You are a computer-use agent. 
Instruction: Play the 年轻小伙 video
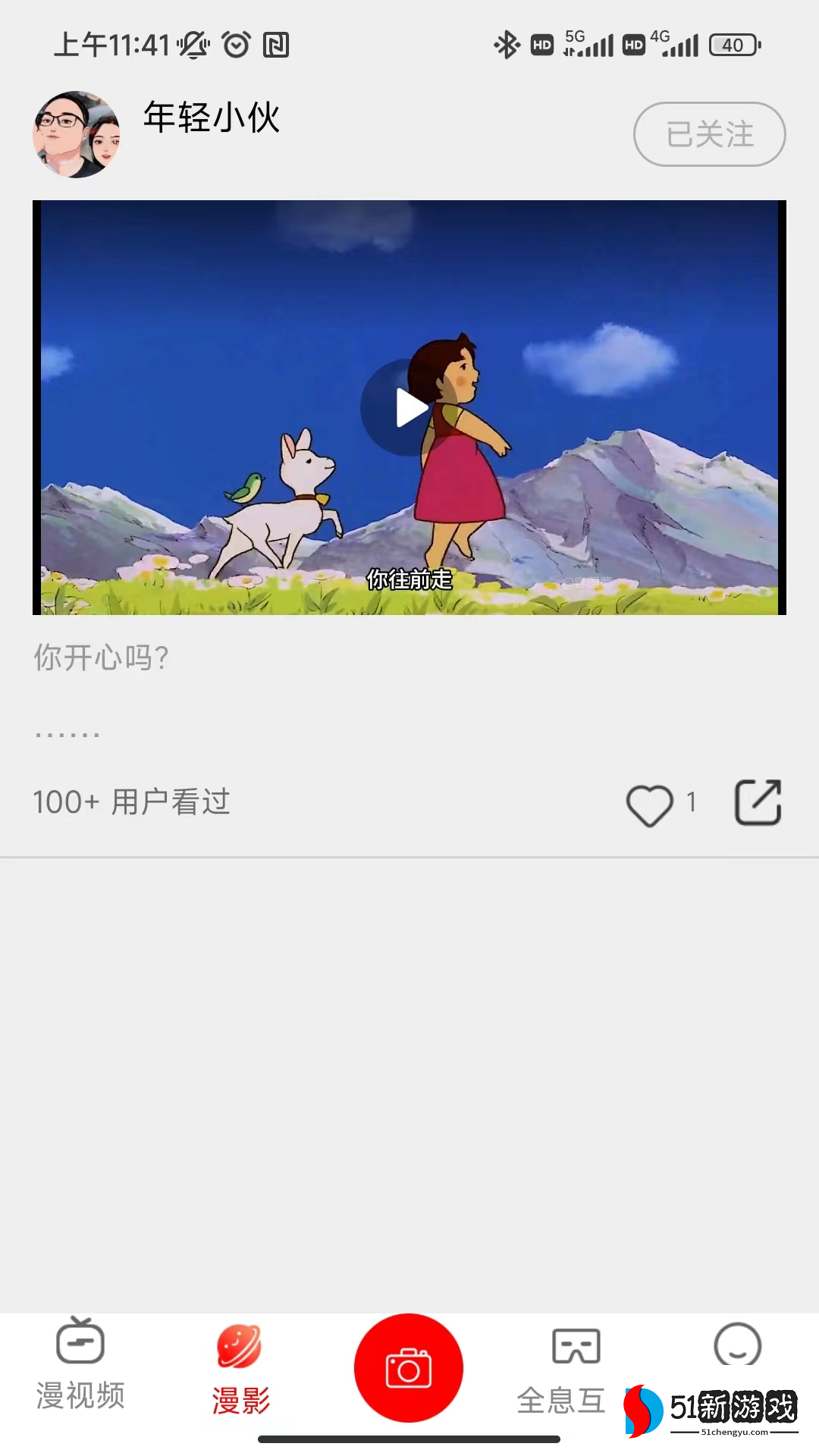coord(409,408)
